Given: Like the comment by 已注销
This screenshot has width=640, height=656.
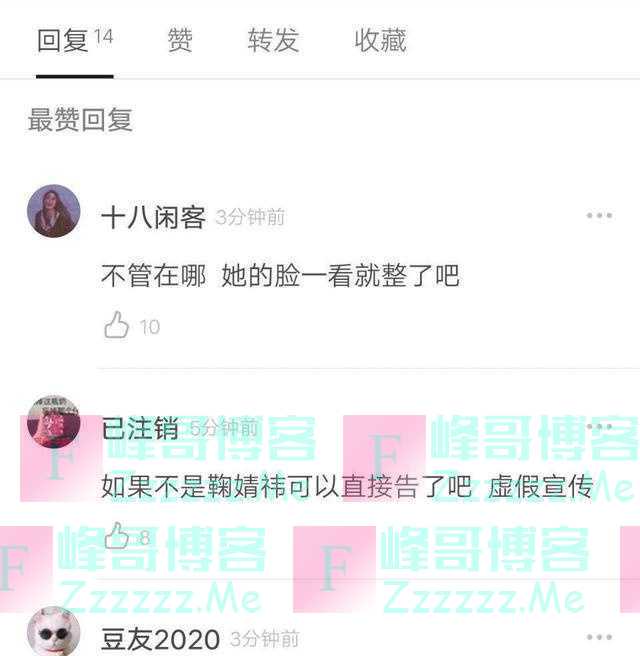Looking at the screenshot, I should click(x=117, y=536).
